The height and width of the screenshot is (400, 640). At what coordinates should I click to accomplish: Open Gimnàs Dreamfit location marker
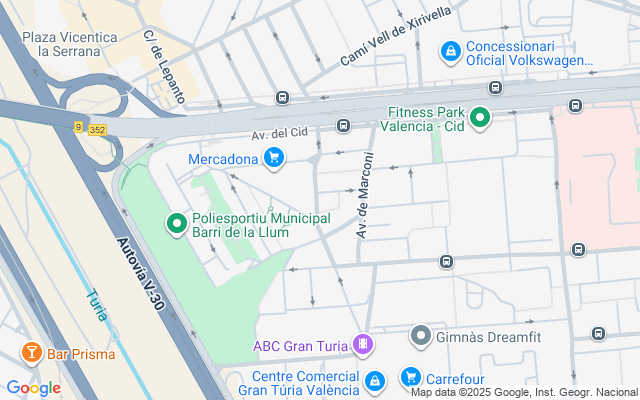coord(421,336)
